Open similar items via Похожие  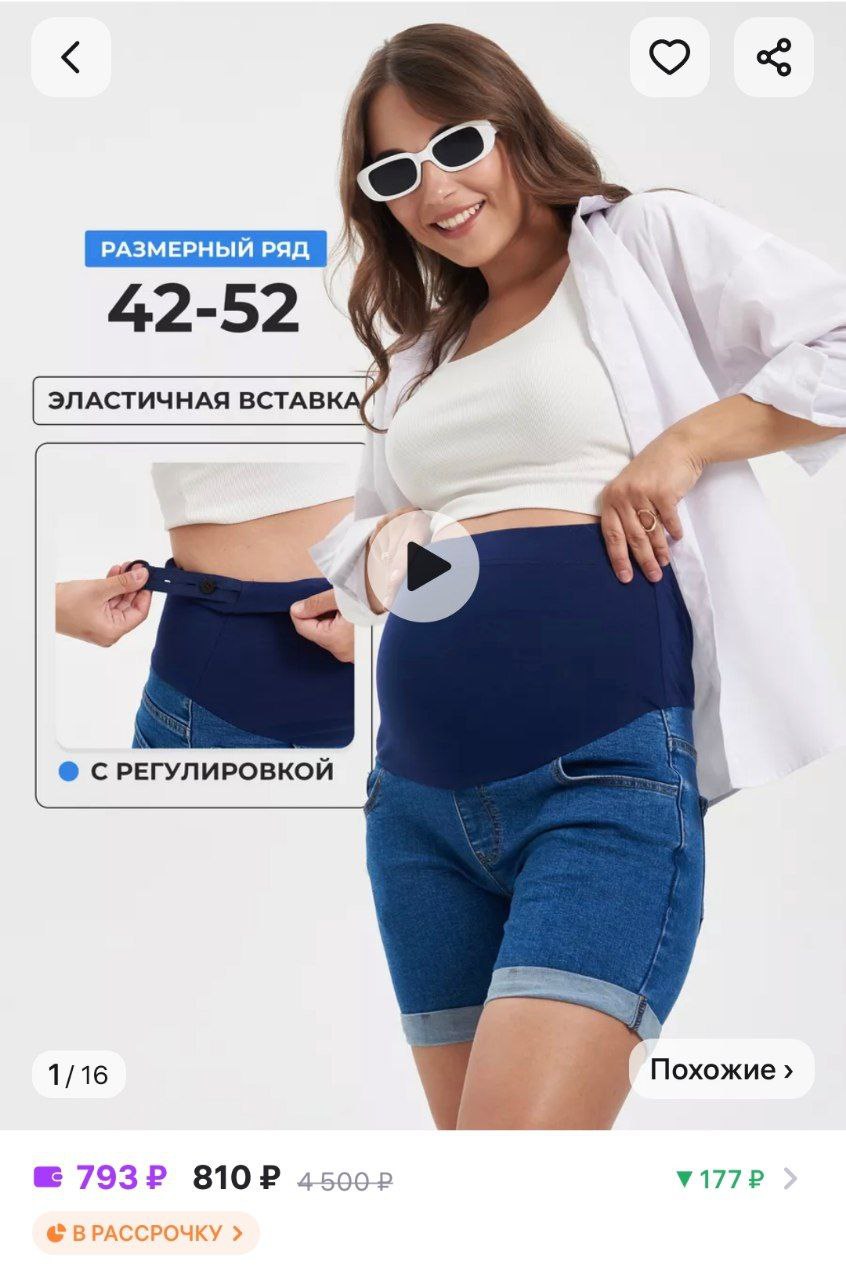point(721,1070)
